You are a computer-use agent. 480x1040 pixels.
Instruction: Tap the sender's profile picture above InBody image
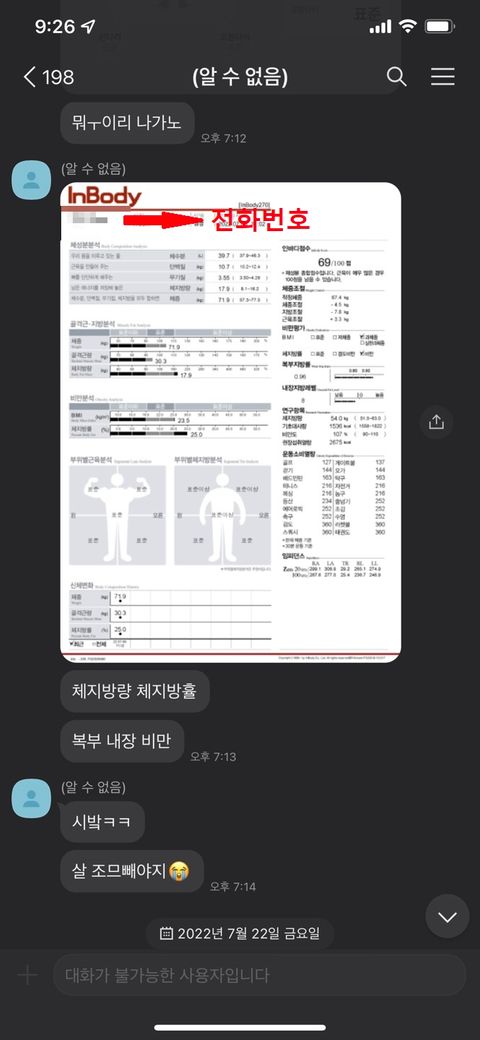pyautogui.click(x=31, y=179)
